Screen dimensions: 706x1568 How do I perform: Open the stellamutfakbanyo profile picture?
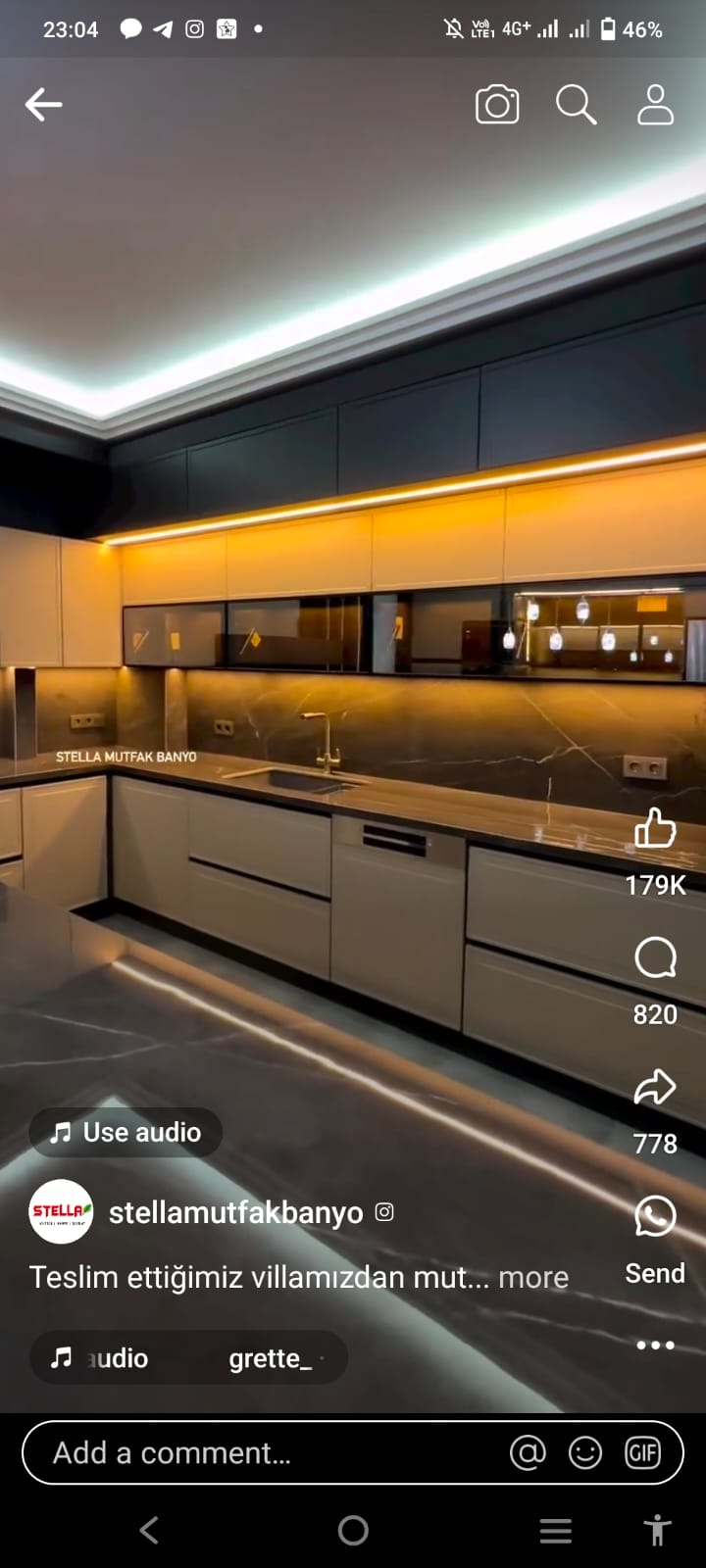[61, 1212]
